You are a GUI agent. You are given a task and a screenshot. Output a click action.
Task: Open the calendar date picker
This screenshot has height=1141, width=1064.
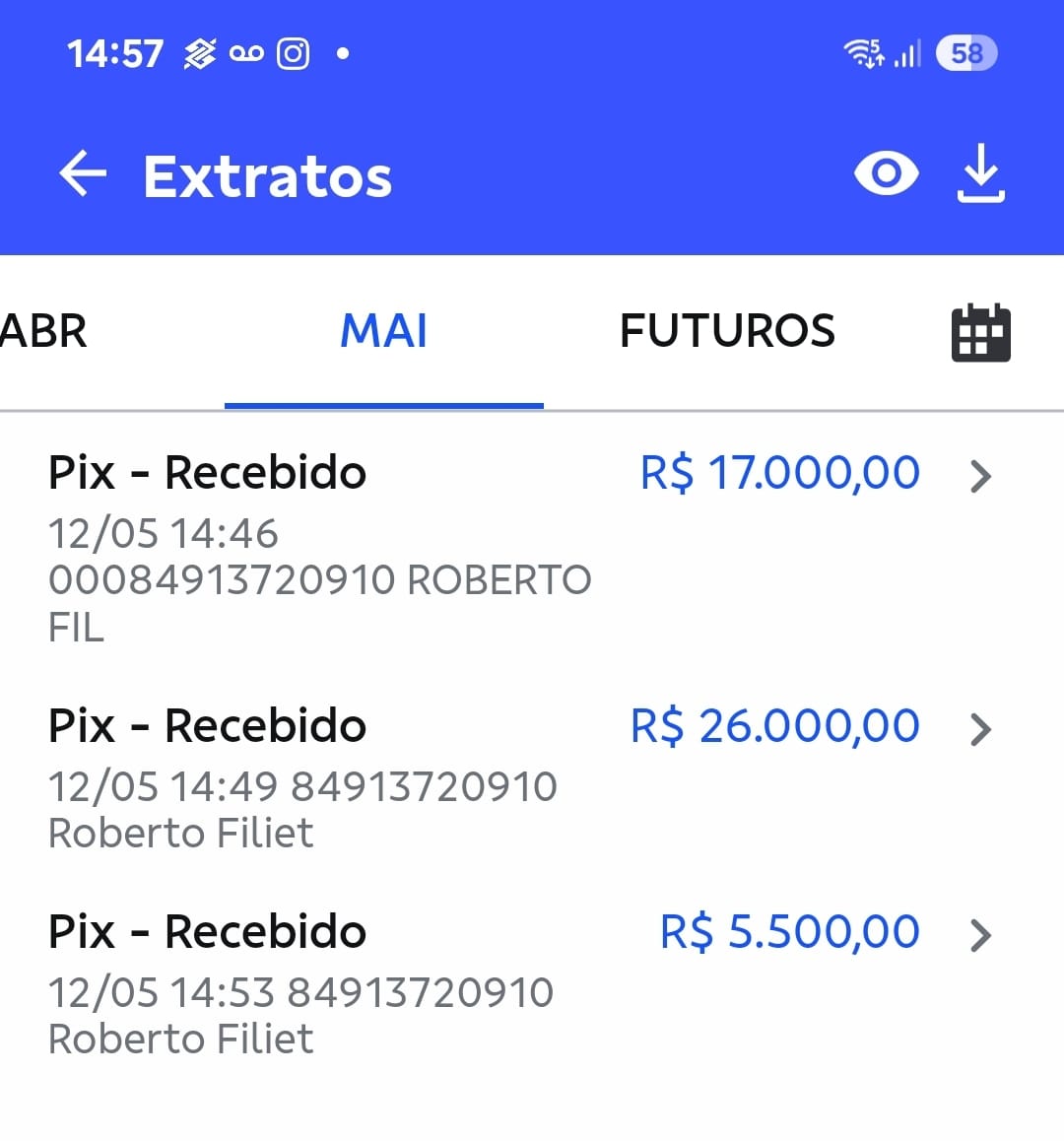click(x=980, y=333)
